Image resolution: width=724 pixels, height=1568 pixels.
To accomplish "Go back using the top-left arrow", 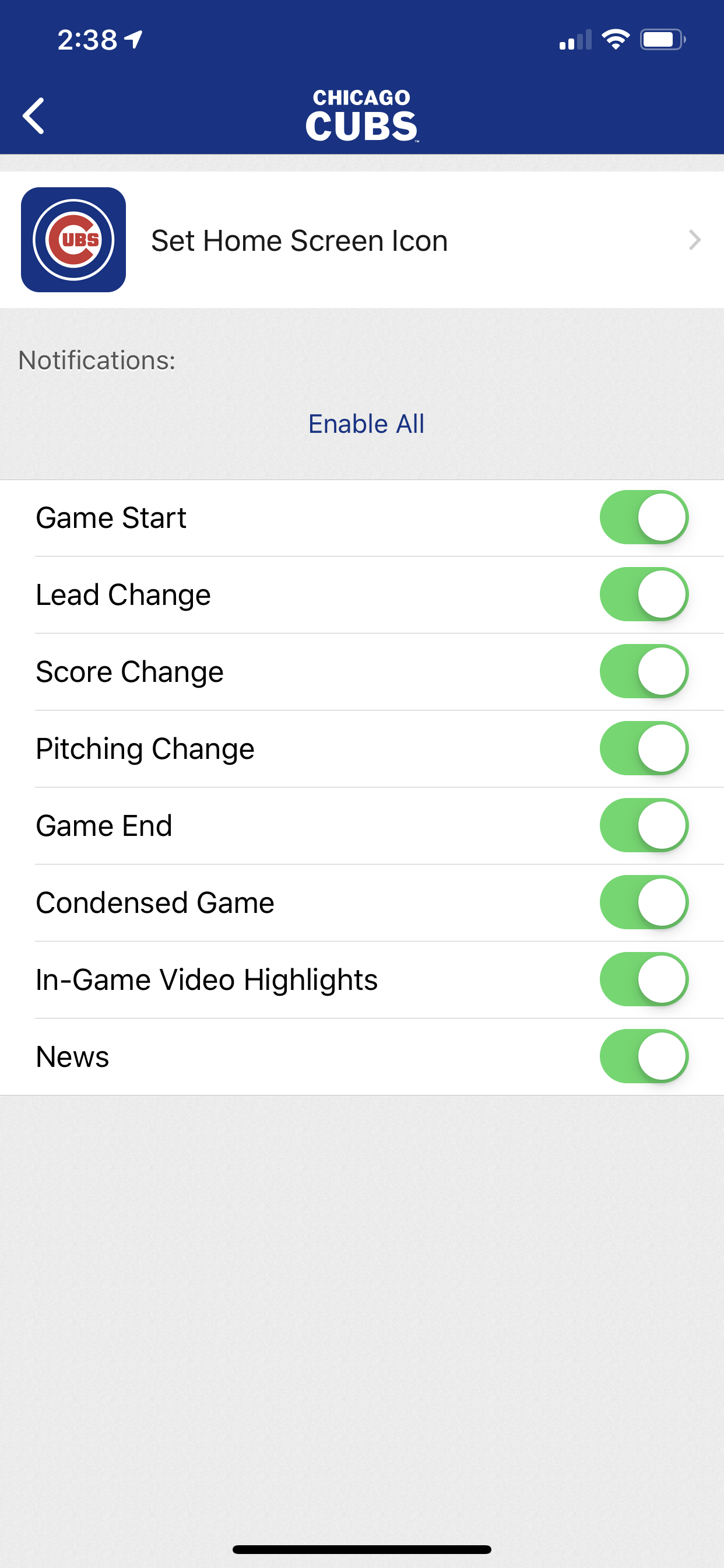I will pos(33,116).
